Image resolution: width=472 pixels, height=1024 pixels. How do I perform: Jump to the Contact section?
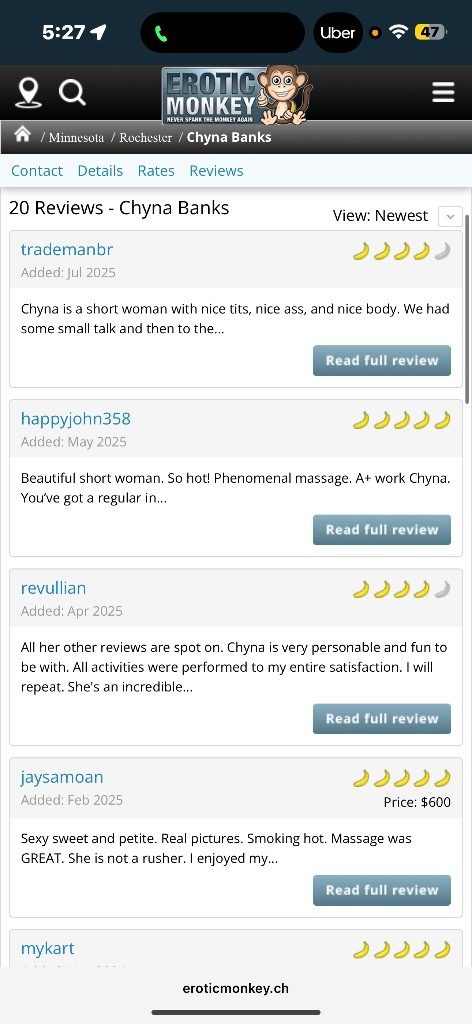click(37, 171)
